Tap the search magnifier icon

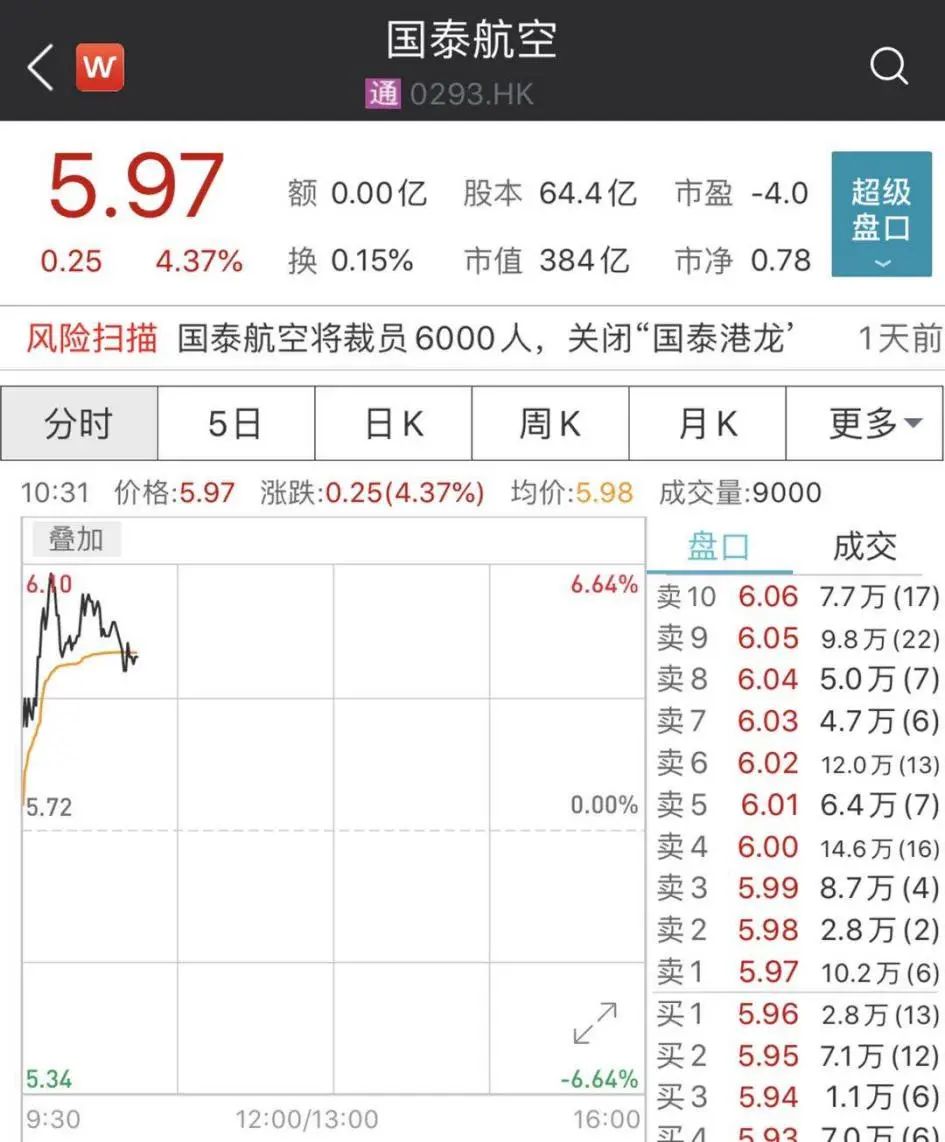tap(889, 66)
